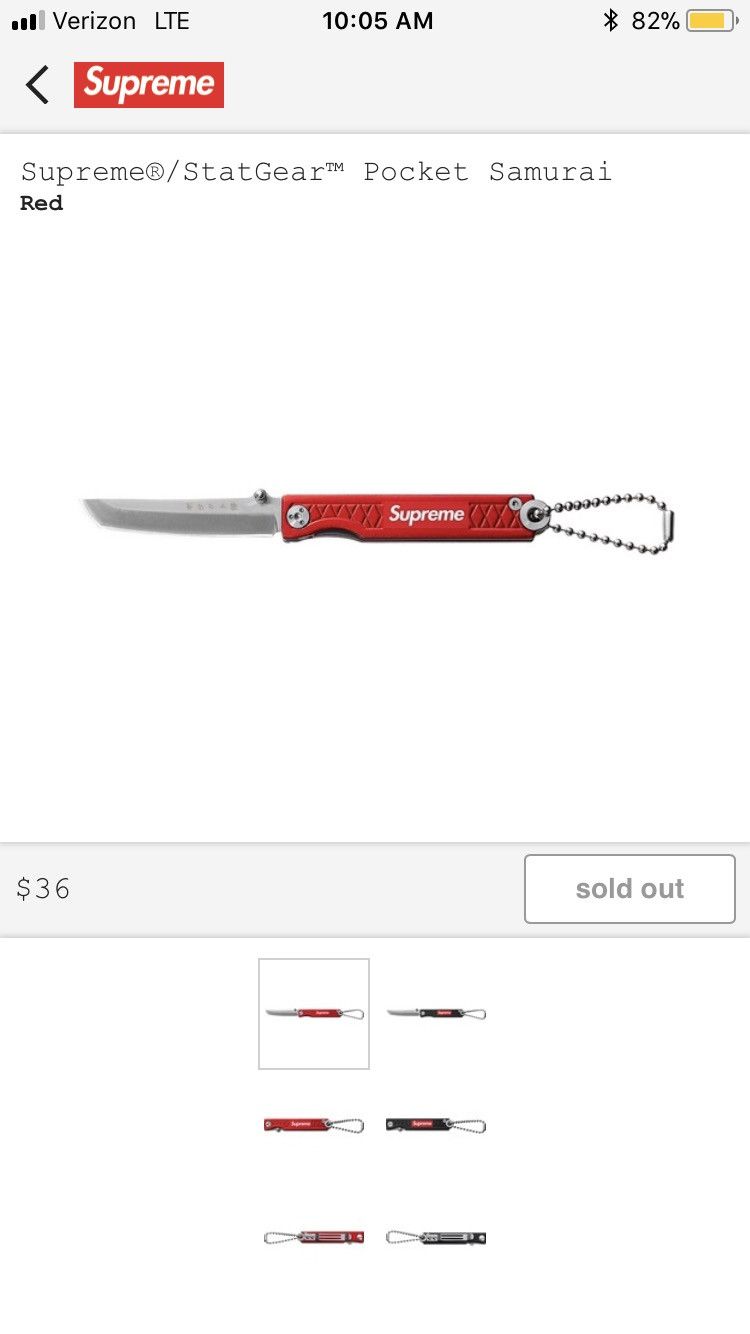Select the black closed knife thumbnail
The height and width of the screenshot is (1334, 750).
point(435,1124)
